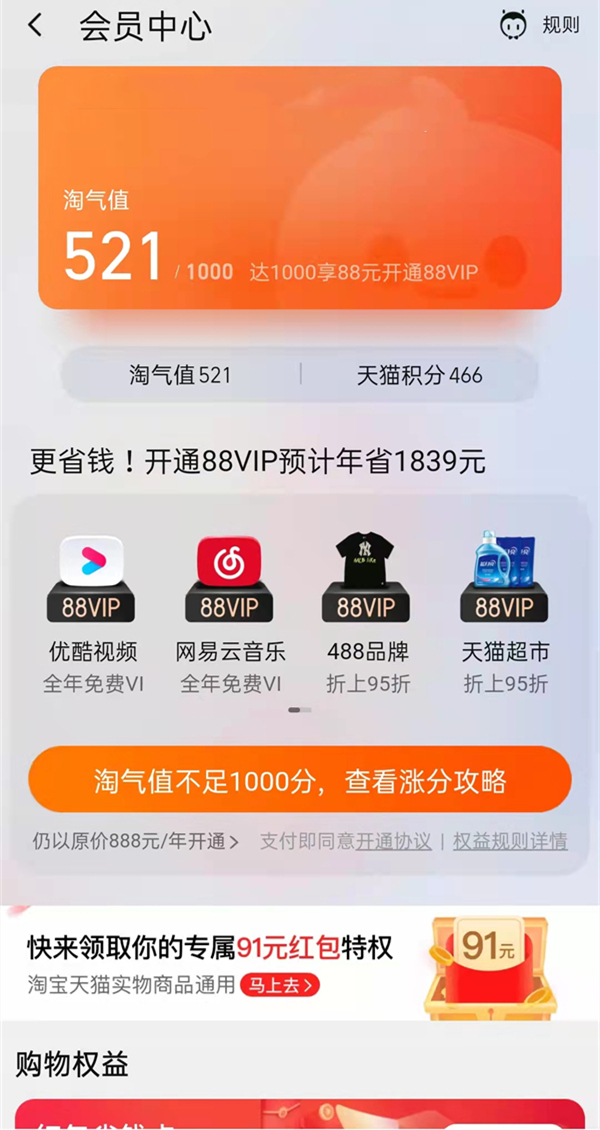Open the orange 淘气值 521 card
The height and width of the screenshot is (1130, 600).
[x=299, y=187]
